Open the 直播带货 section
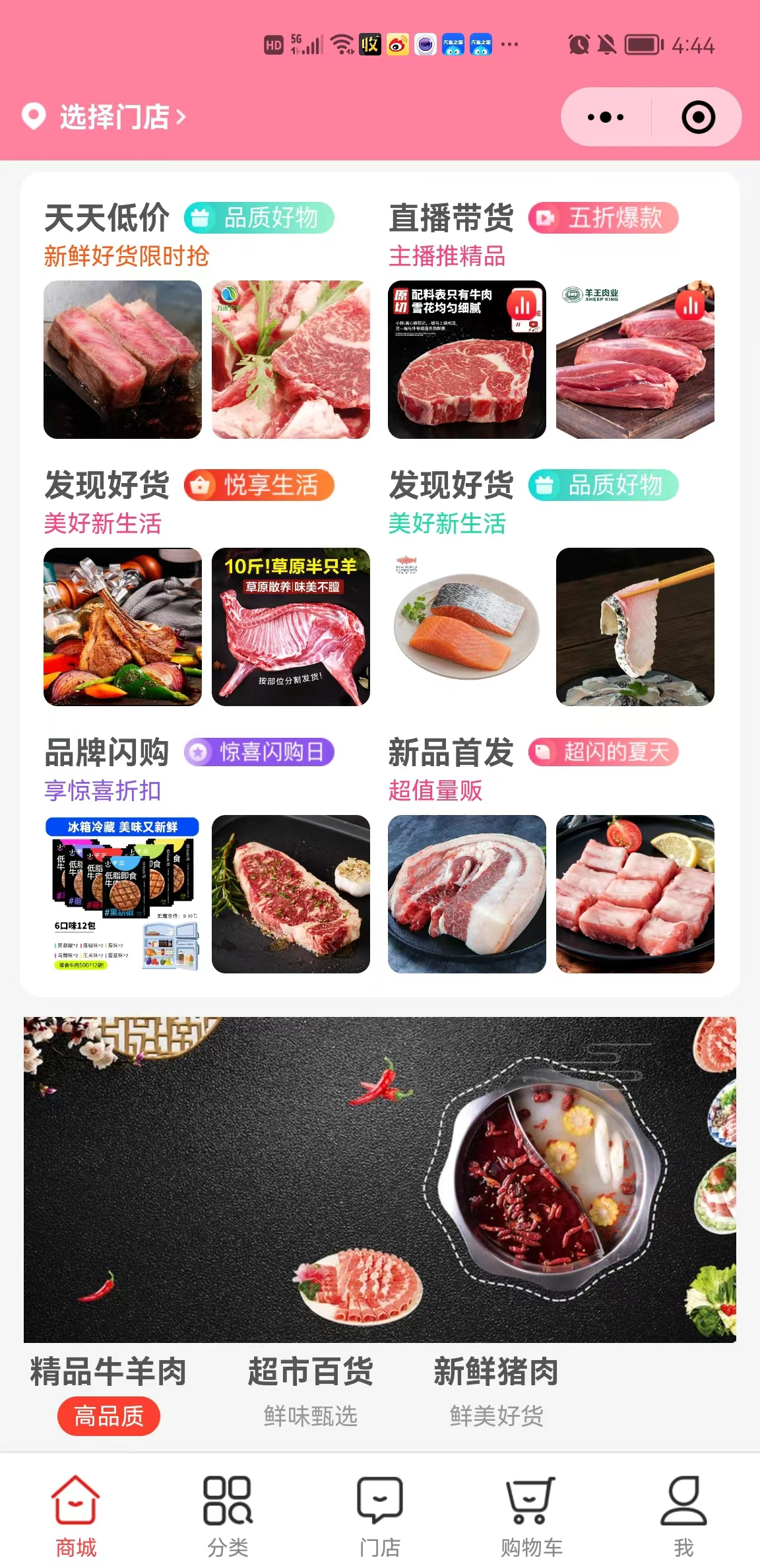Screen dimensions: 760x1568 coord(452,216)
